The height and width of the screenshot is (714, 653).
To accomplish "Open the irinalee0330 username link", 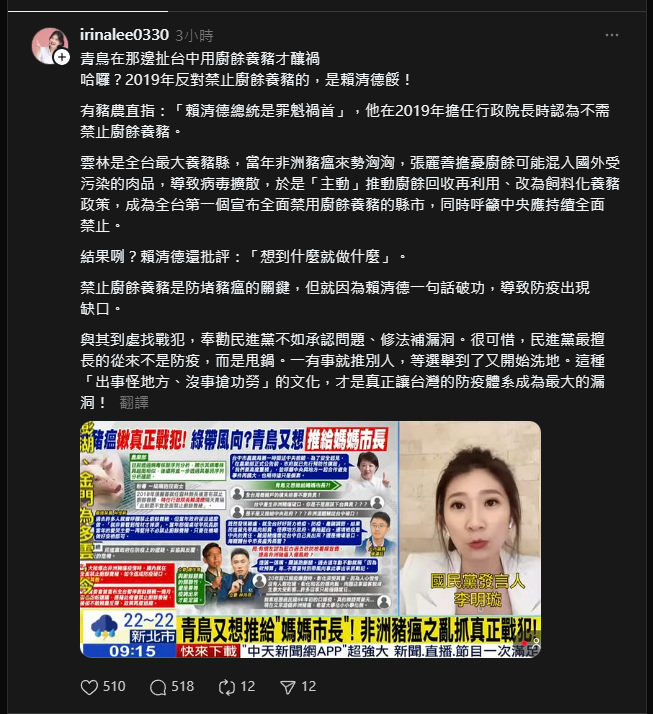I will point(124,35).
